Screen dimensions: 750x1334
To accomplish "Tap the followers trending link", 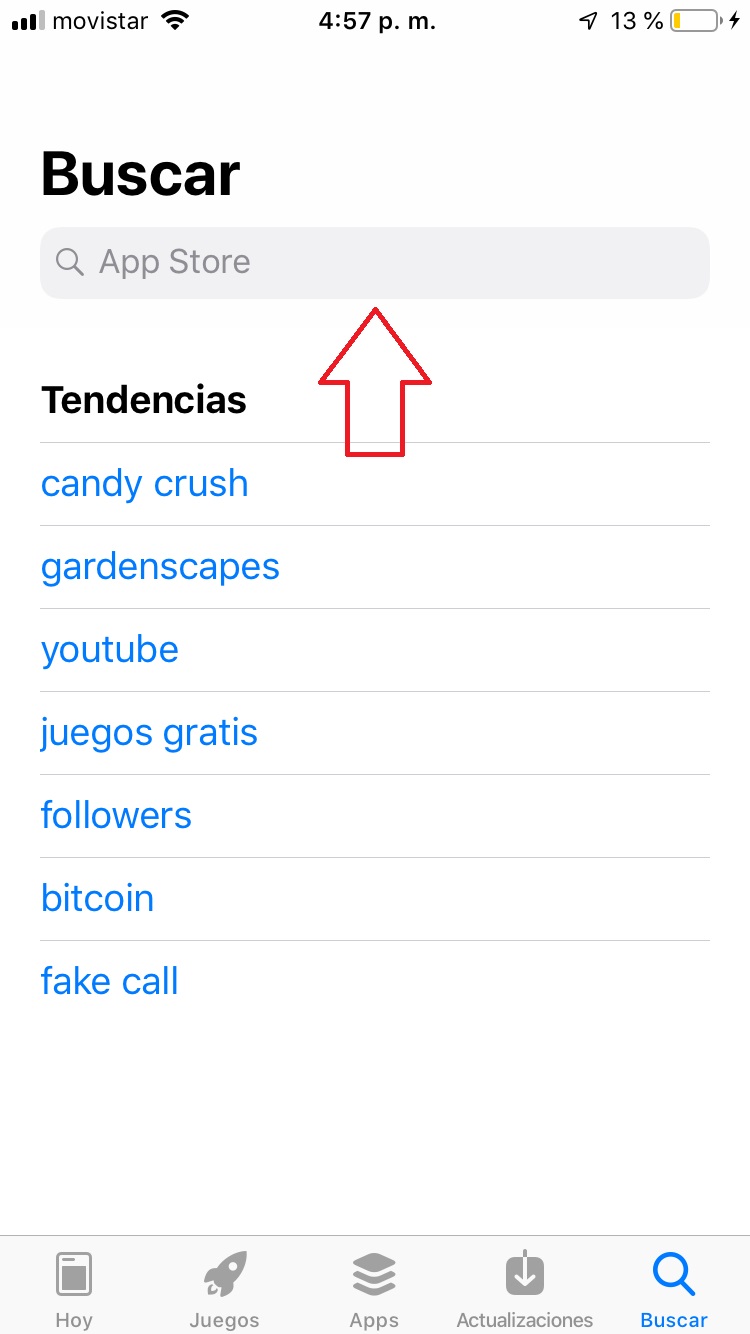I will click(116, 816).
